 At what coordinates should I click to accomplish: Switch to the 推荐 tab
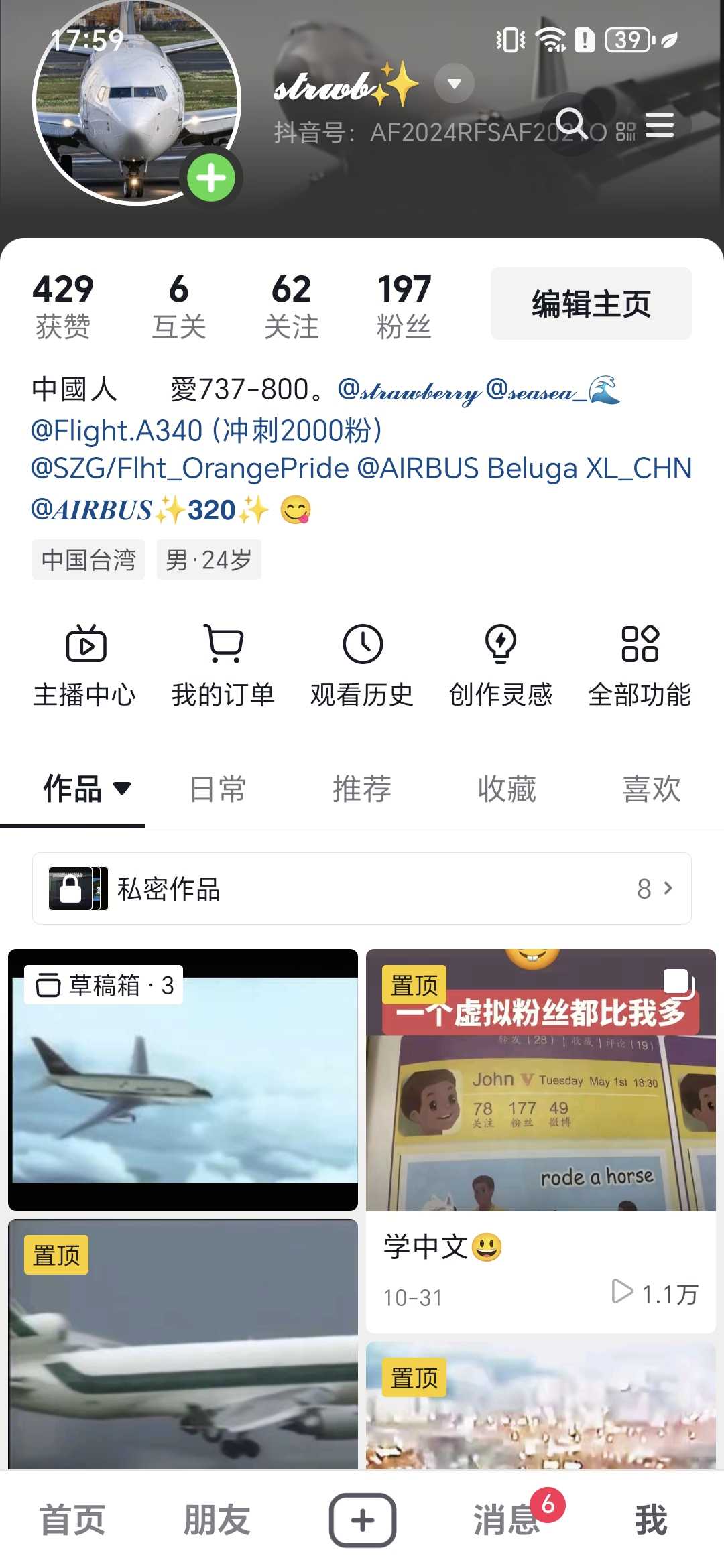(x=362, y=789)
